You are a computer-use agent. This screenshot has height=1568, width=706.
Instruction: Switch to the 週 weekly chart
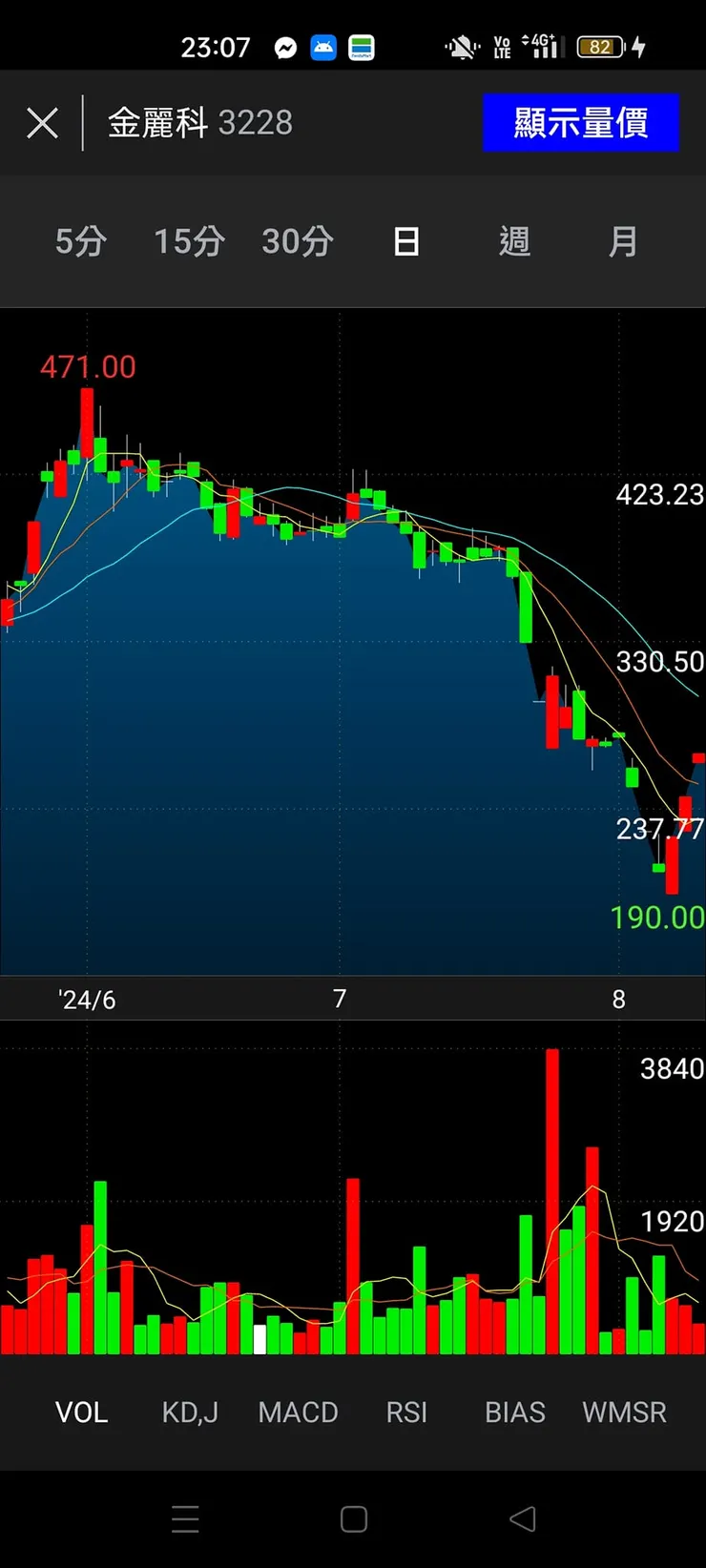[x=515, y=241]
